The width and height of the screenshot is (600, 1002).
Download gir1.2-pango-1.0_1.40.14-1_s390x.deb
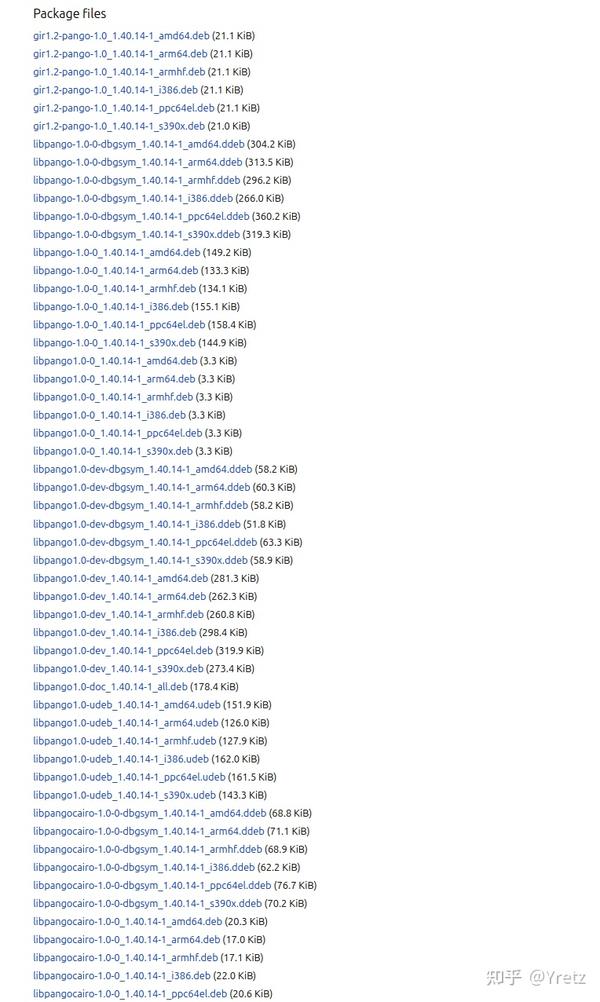pyautogui.click(x=119, y=126)
